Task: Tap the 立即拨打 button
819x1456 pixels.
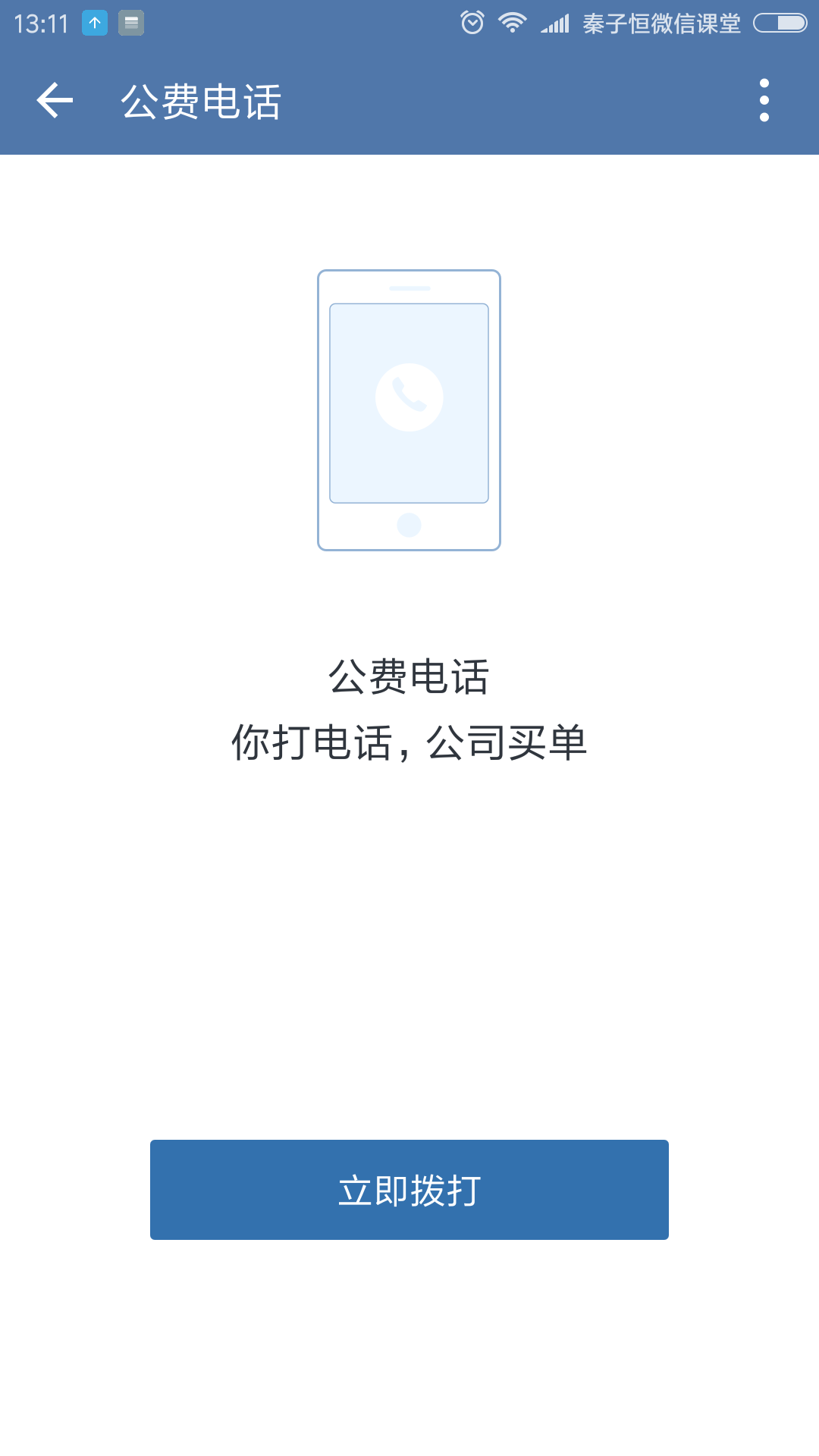Action: pos(409,1190)
